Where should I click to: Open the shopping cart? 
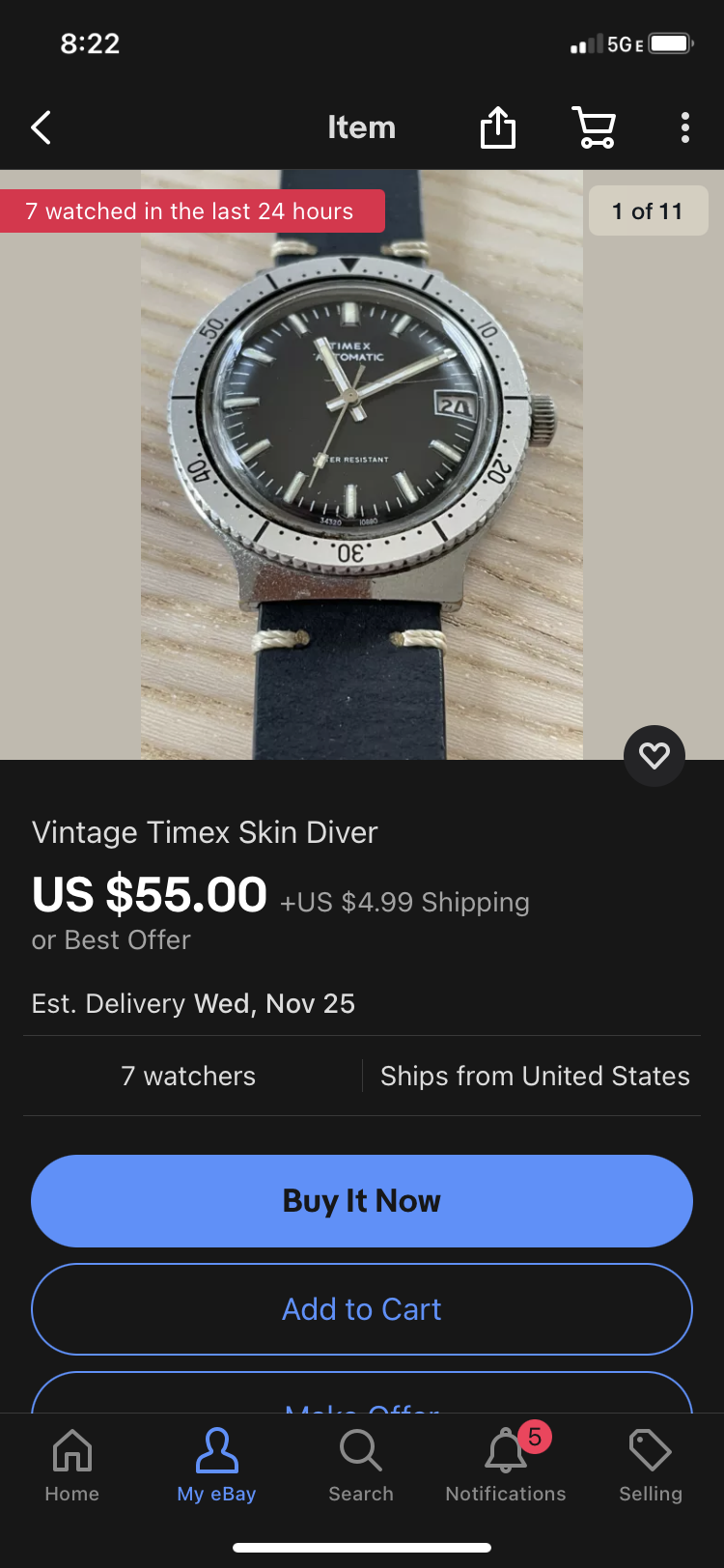594,127
